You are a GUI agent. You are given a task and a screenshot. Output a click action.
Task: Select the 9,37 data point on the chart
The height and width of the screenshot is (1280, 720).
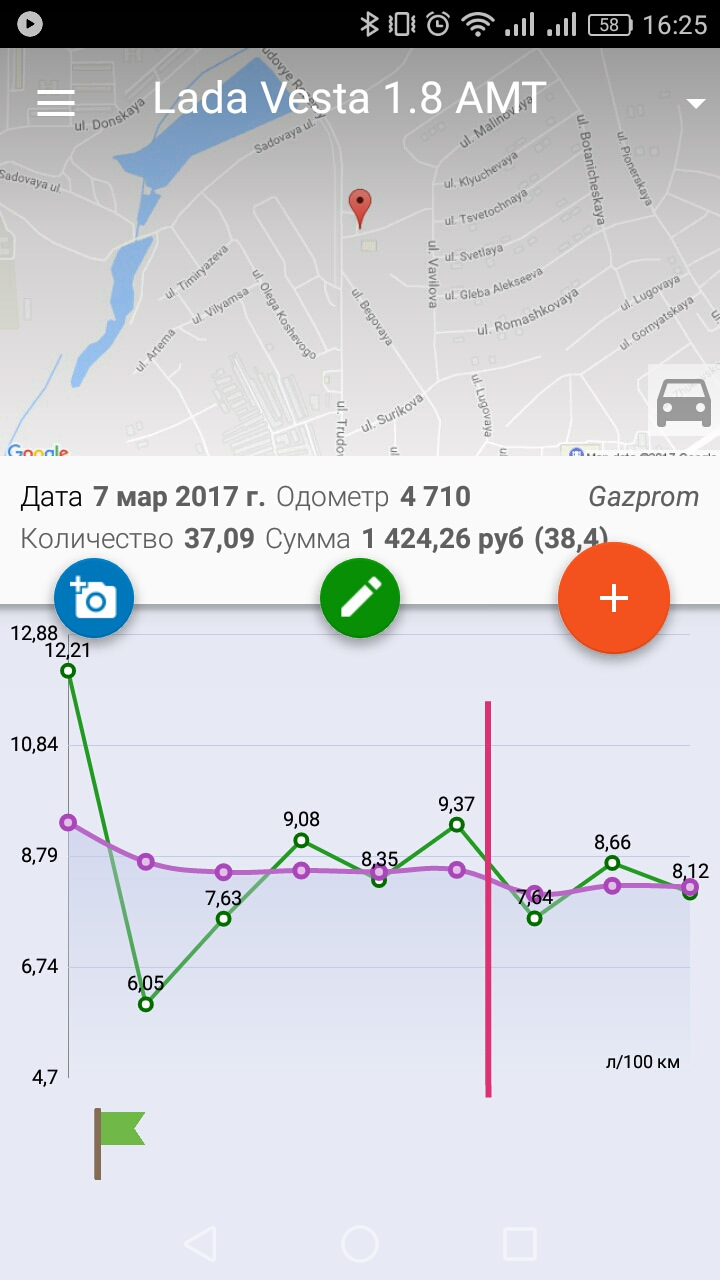click(x=457, y=824)
